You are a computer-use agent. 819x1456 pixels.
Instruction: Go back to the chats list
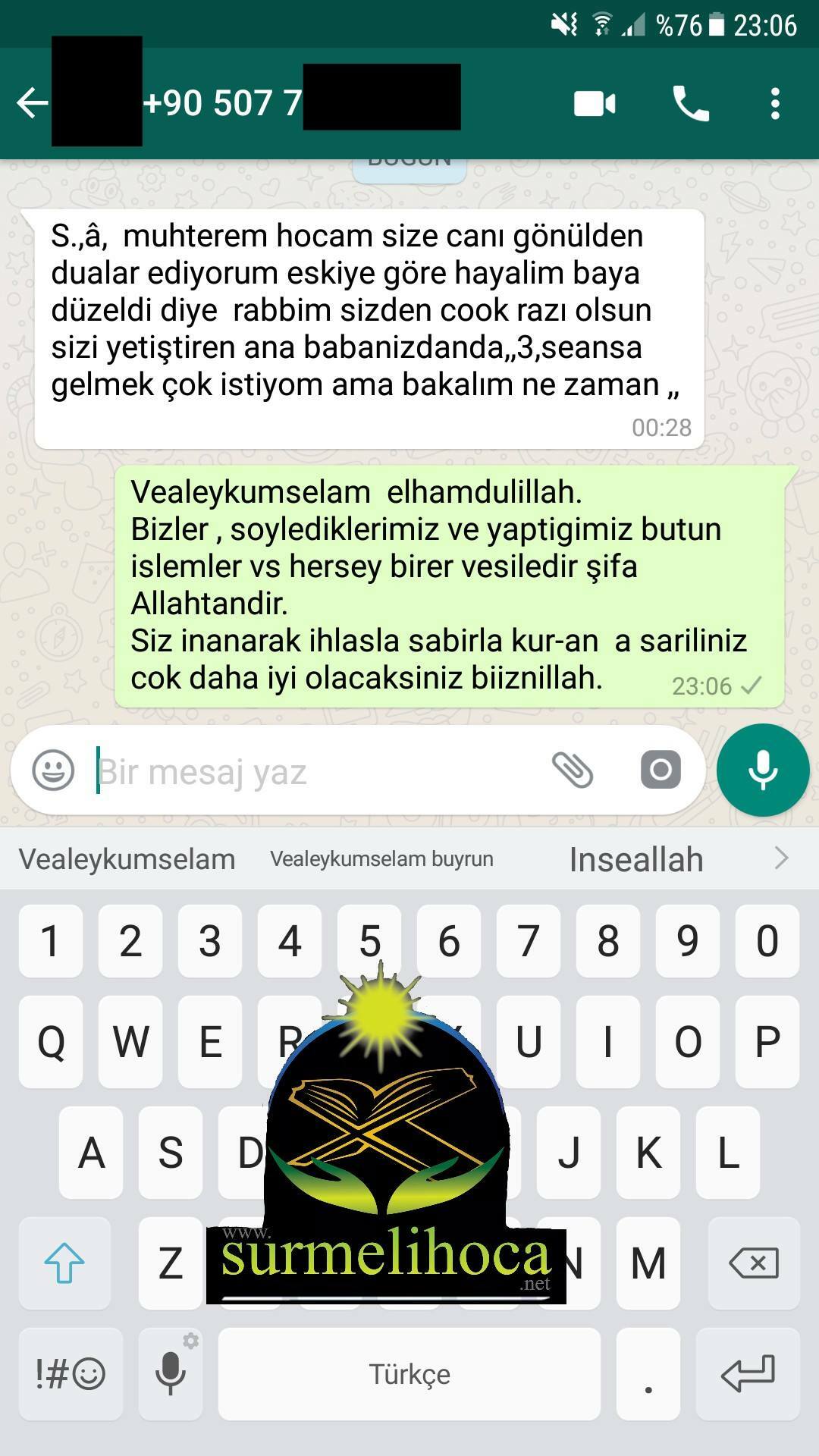click(32, 103)
